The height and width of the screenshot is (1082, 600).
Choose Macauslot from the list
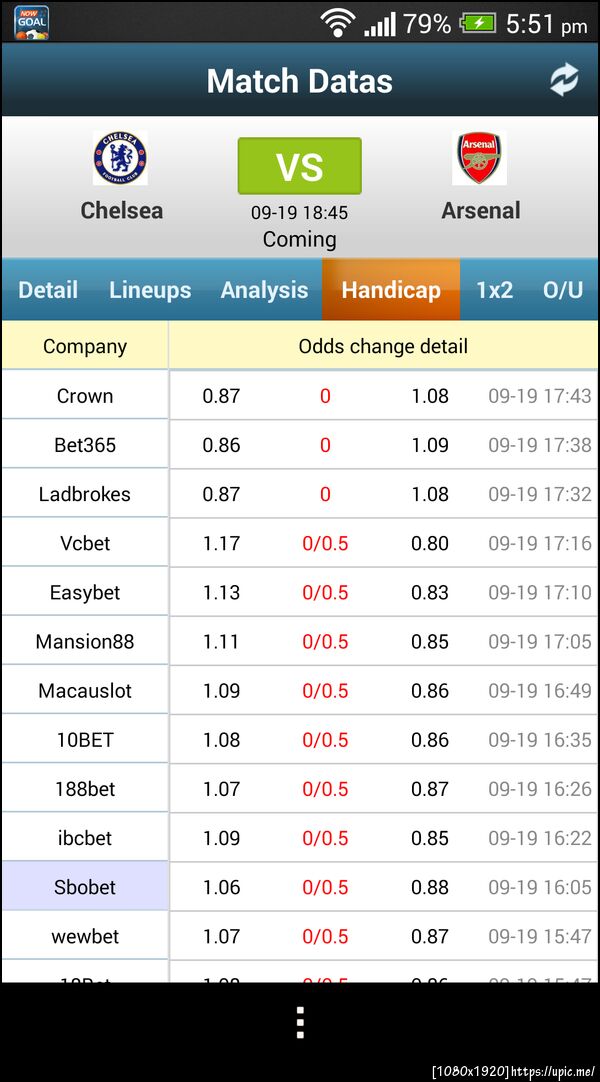[x=85, y=690]
